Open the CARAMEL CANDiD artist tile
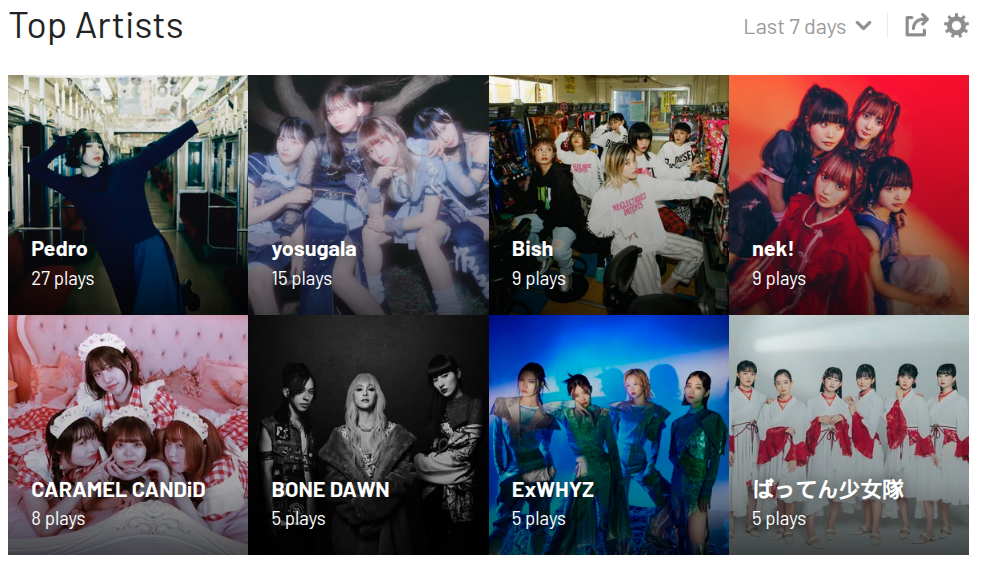983x565 pixels. [x=128, y=435]
